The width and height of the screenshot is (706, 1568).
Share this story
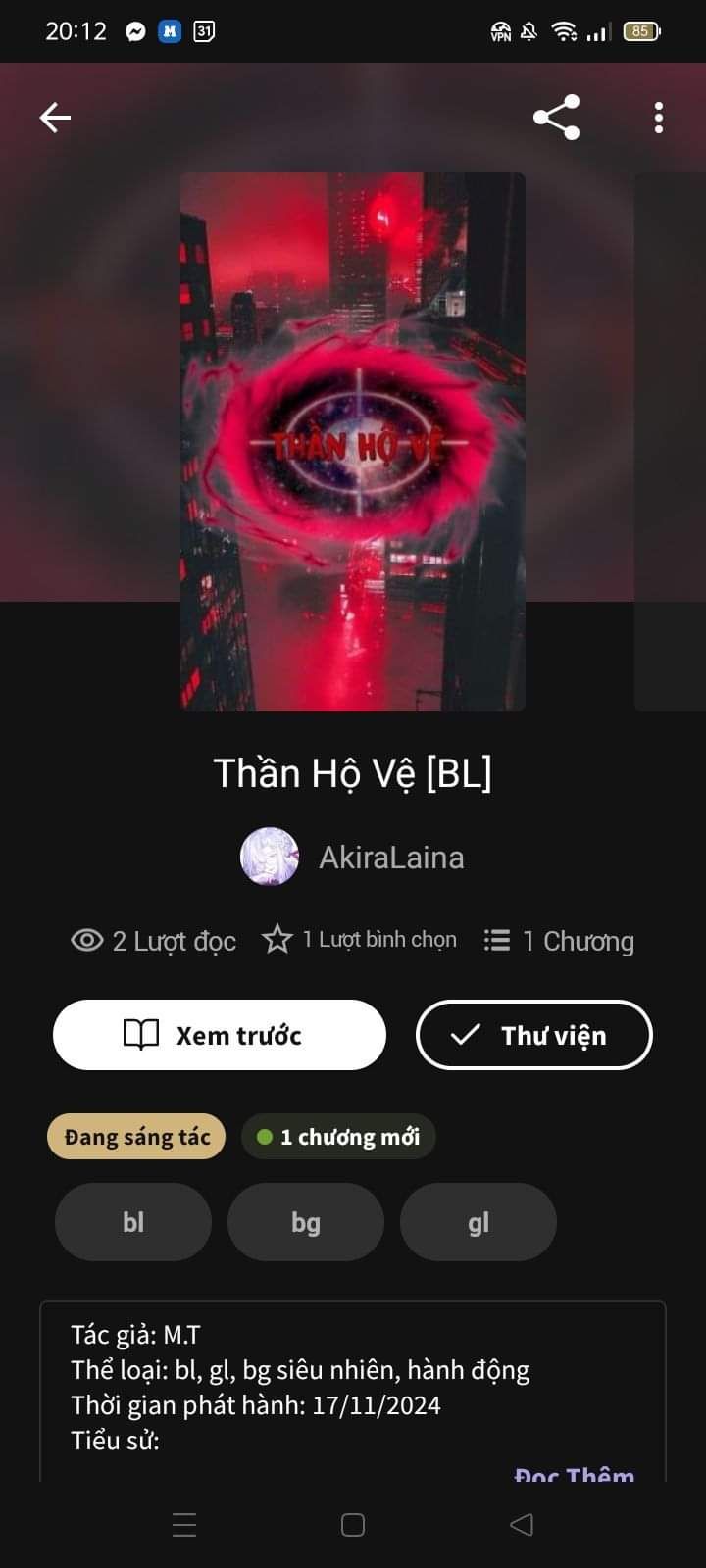pos(556,118)
